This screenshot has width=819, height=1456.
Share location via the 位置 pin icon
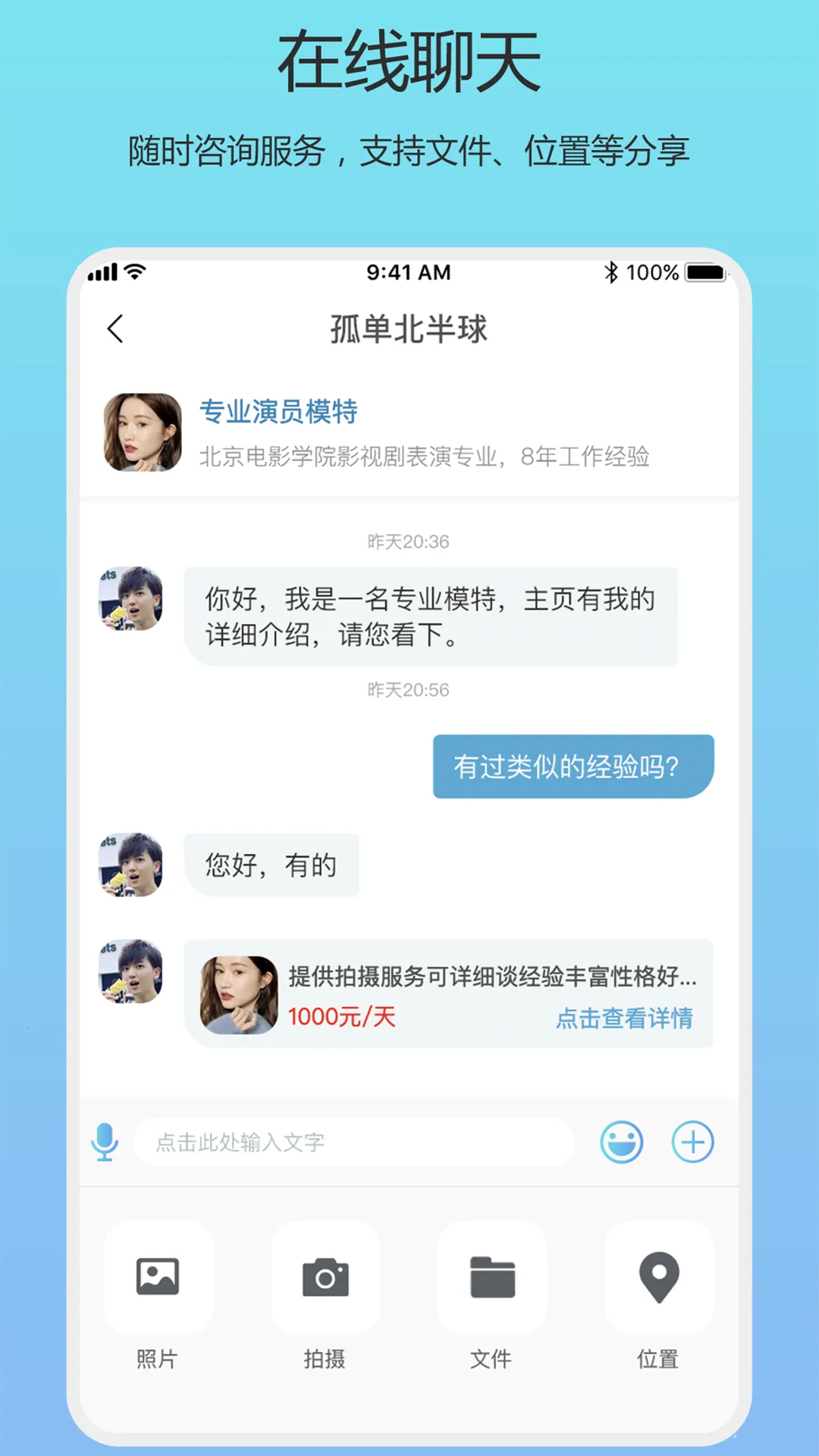point(658,1278)
